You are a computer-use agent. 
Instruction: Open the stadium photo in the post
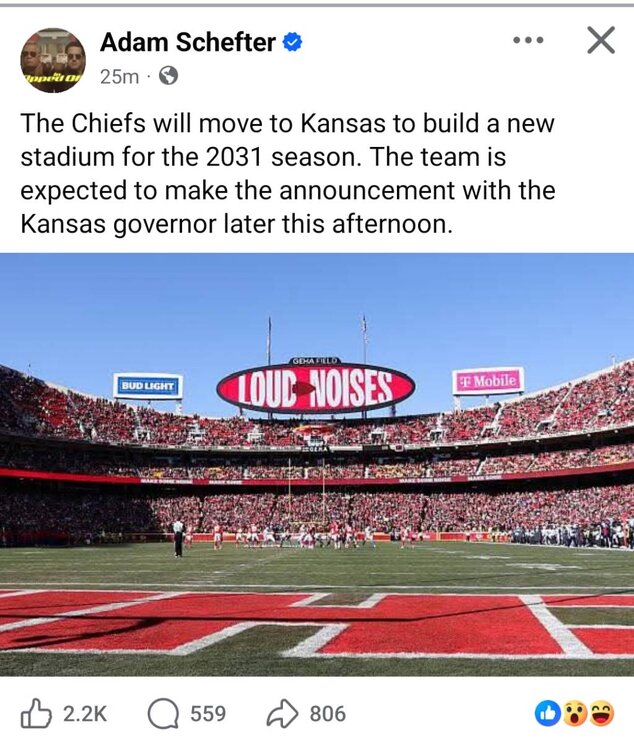tap(317, 465)
